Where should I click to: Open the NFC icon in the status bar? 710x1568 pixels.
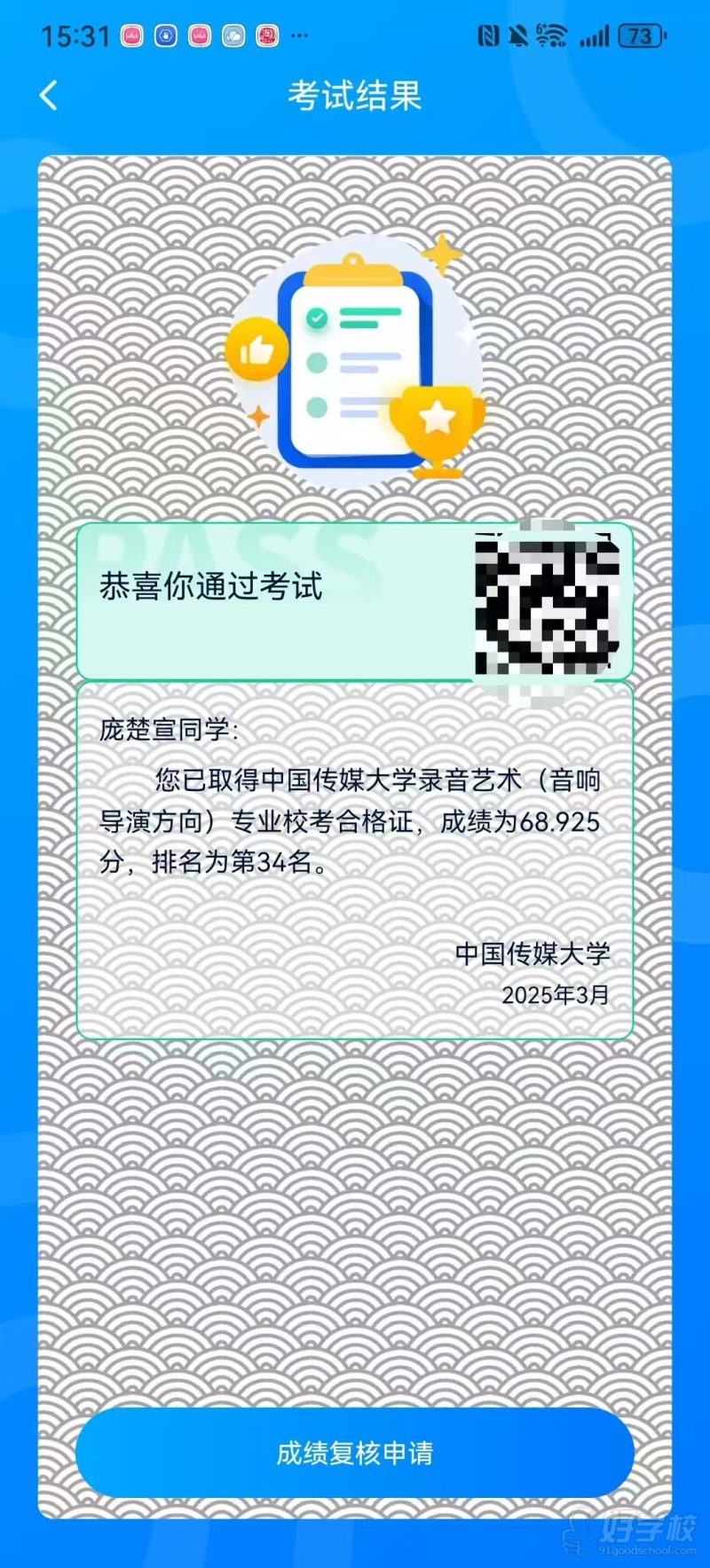point(490,35)
